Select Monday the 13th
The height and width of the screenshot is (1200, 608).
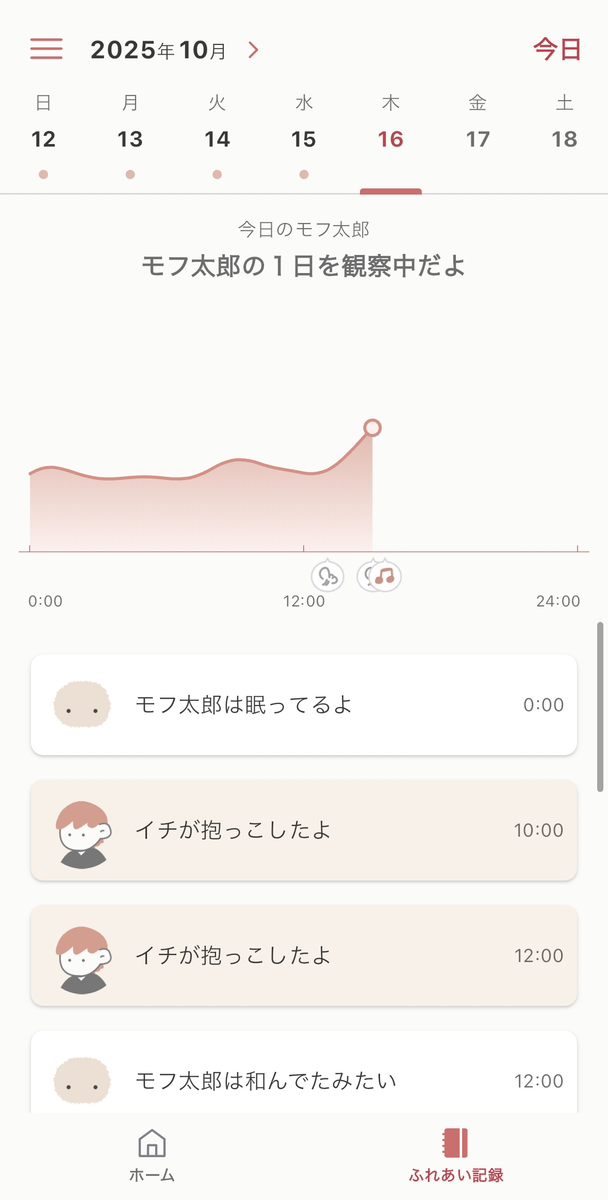pos(130,139)
